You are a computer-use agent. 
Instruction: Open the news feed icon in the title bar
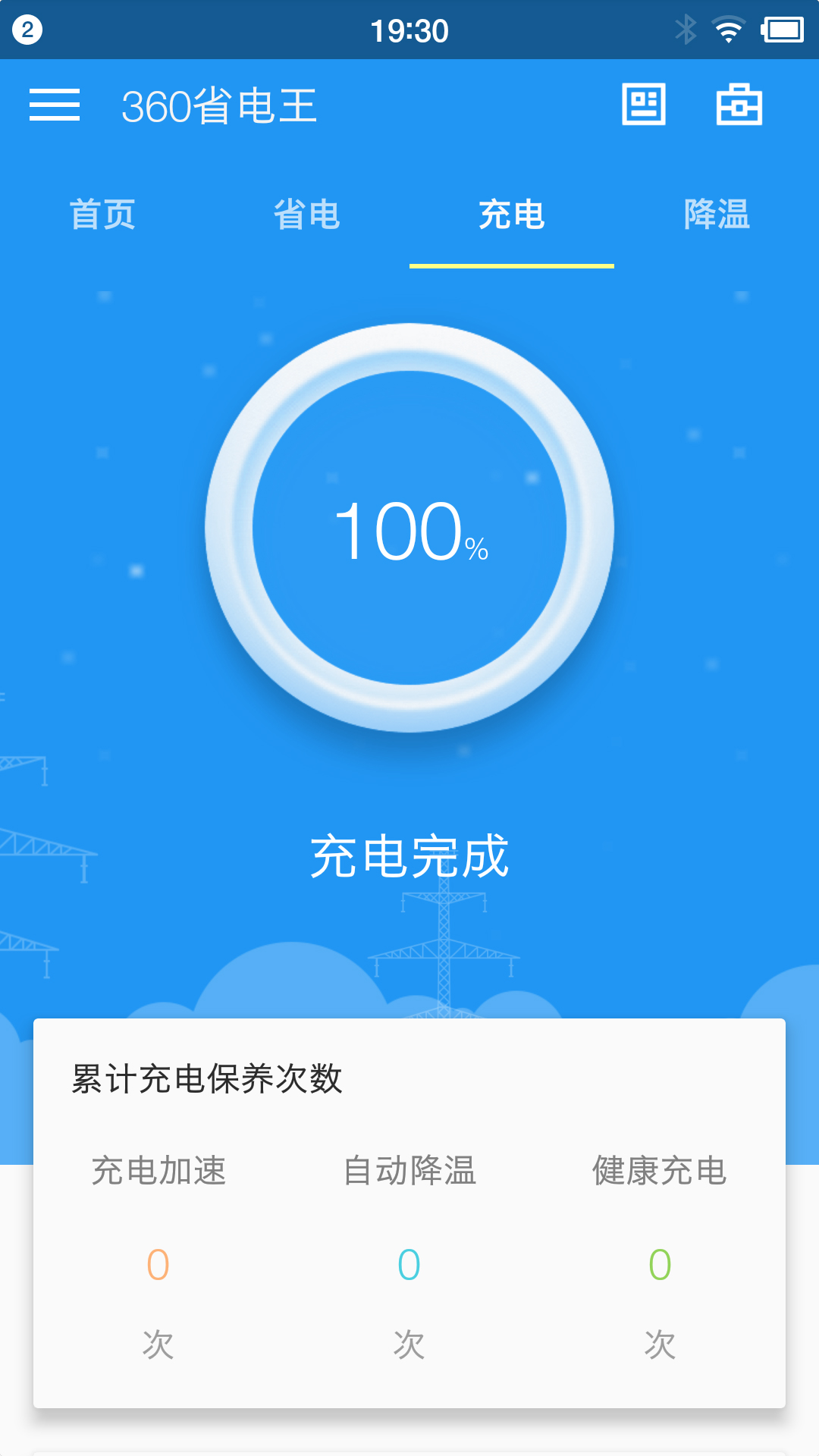click(x=644, y=106)
